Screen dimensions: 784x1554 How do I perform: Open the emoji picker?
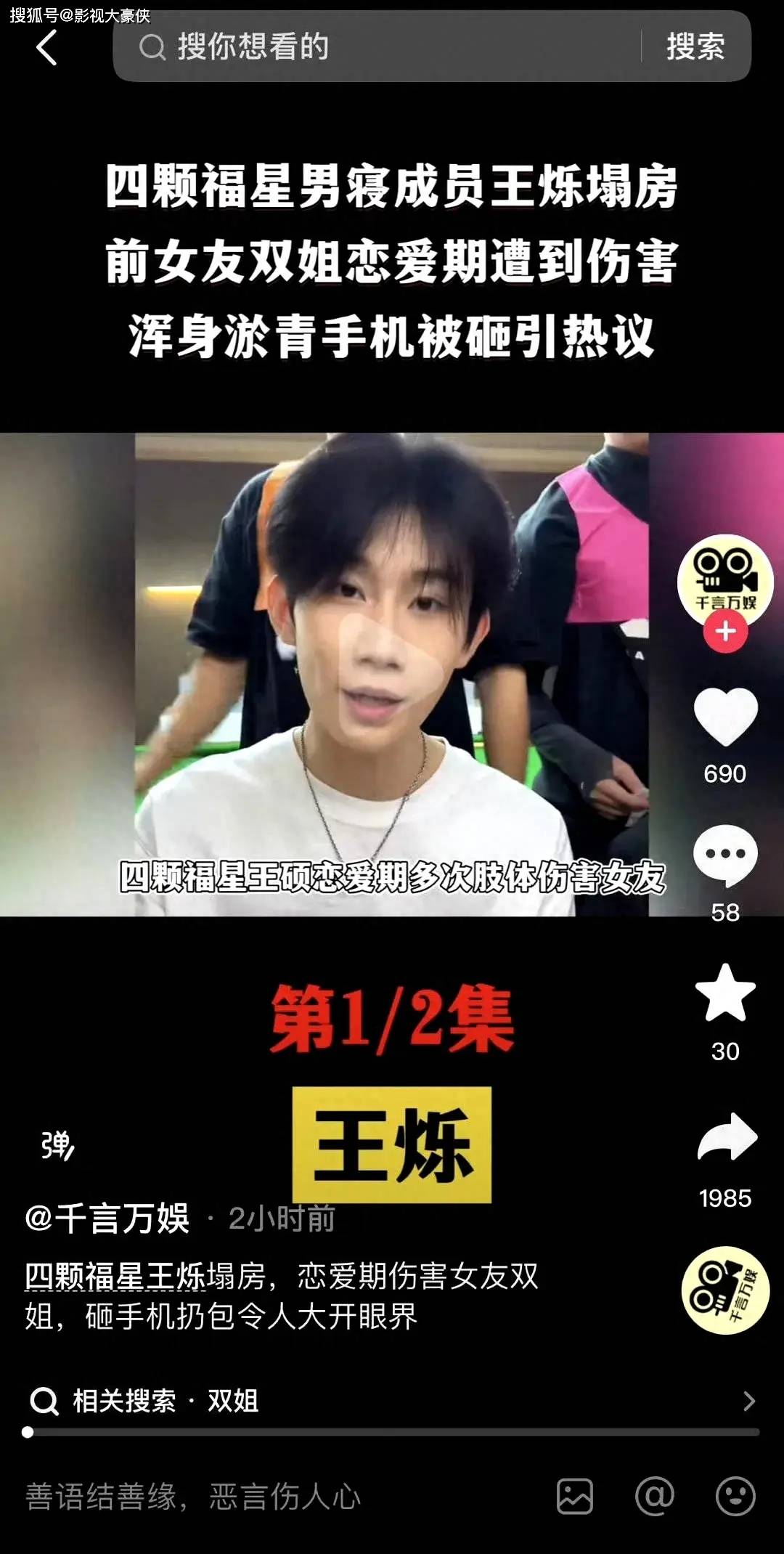(x=735, y=1497)
